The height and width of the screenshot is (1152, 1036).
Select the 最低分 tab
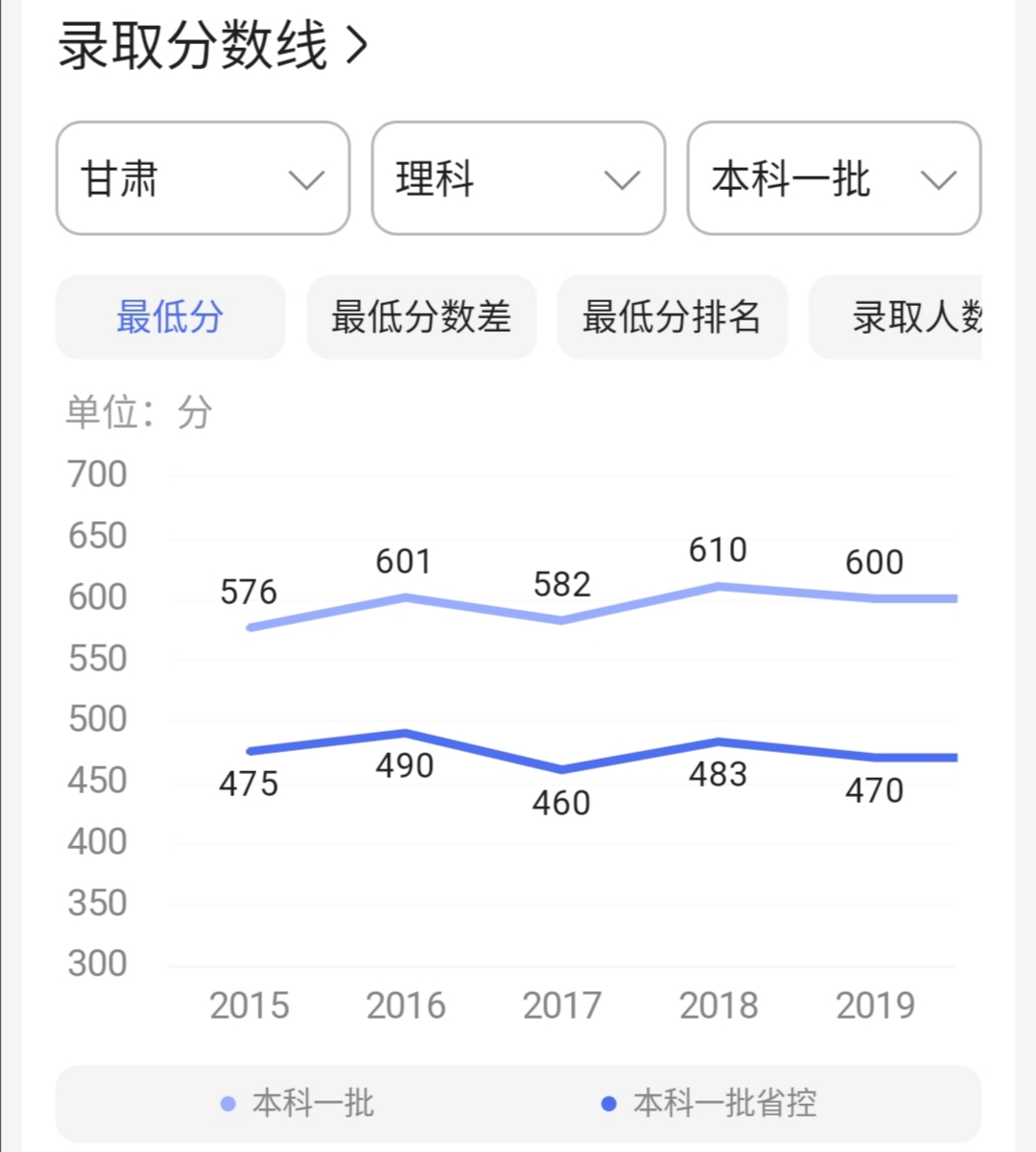pos(170,317)
